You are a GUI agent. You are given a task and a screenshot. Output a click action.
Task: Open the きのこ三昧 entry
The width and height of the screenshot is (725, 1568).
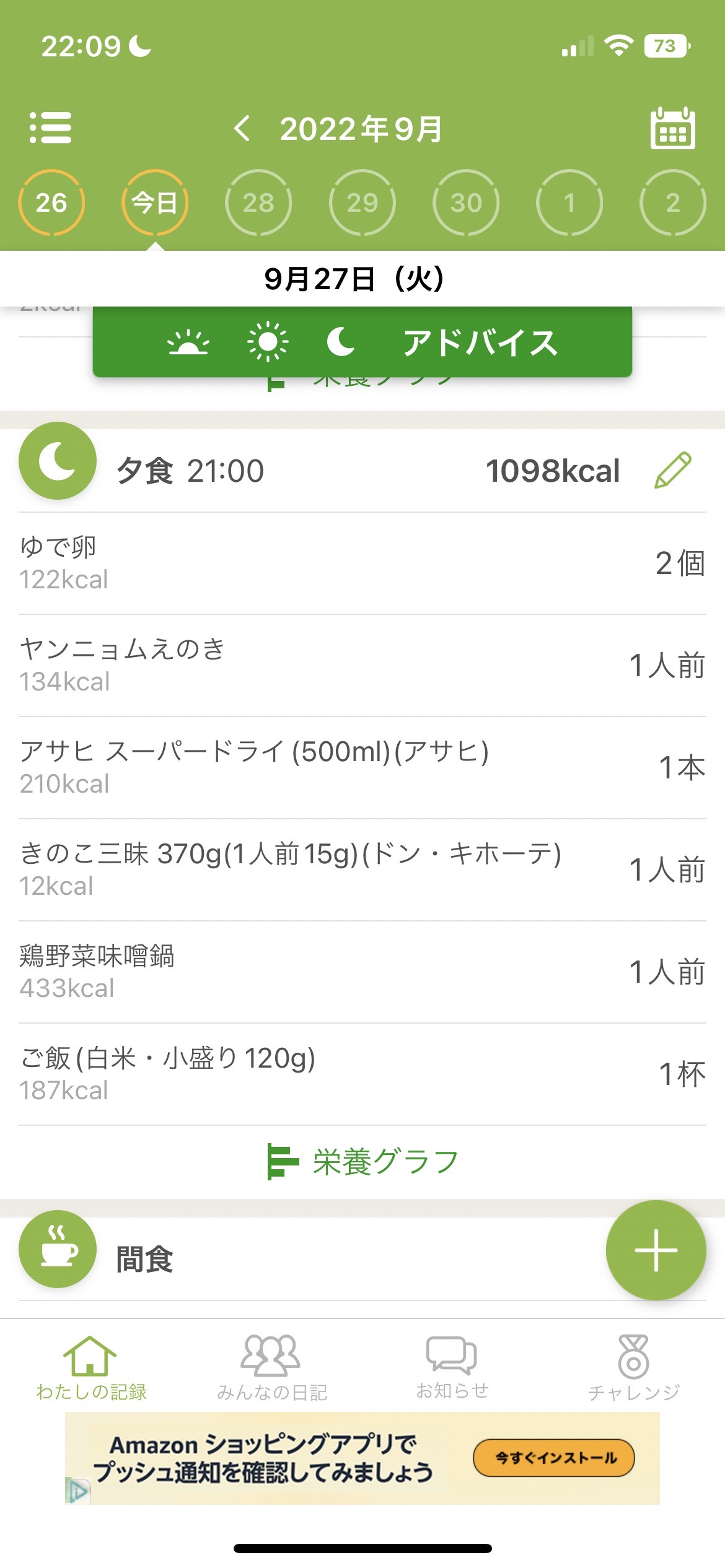coord(362,870)
